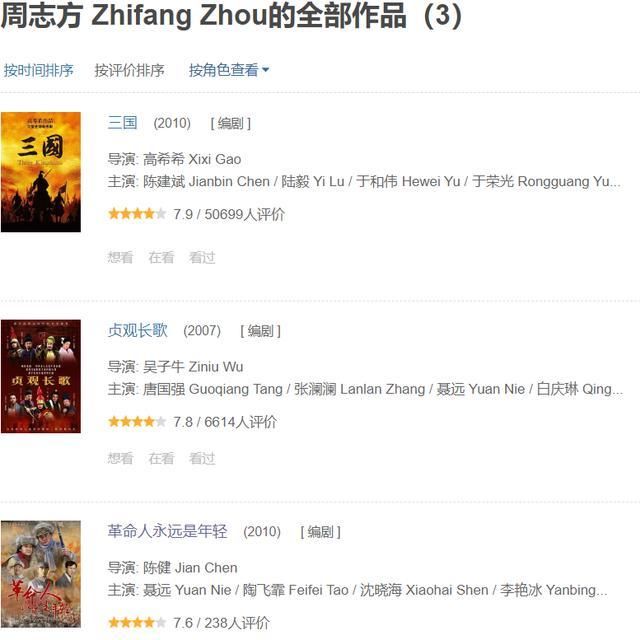
Task: Mark 贞观长歌 as 想看
Action: 120,458
